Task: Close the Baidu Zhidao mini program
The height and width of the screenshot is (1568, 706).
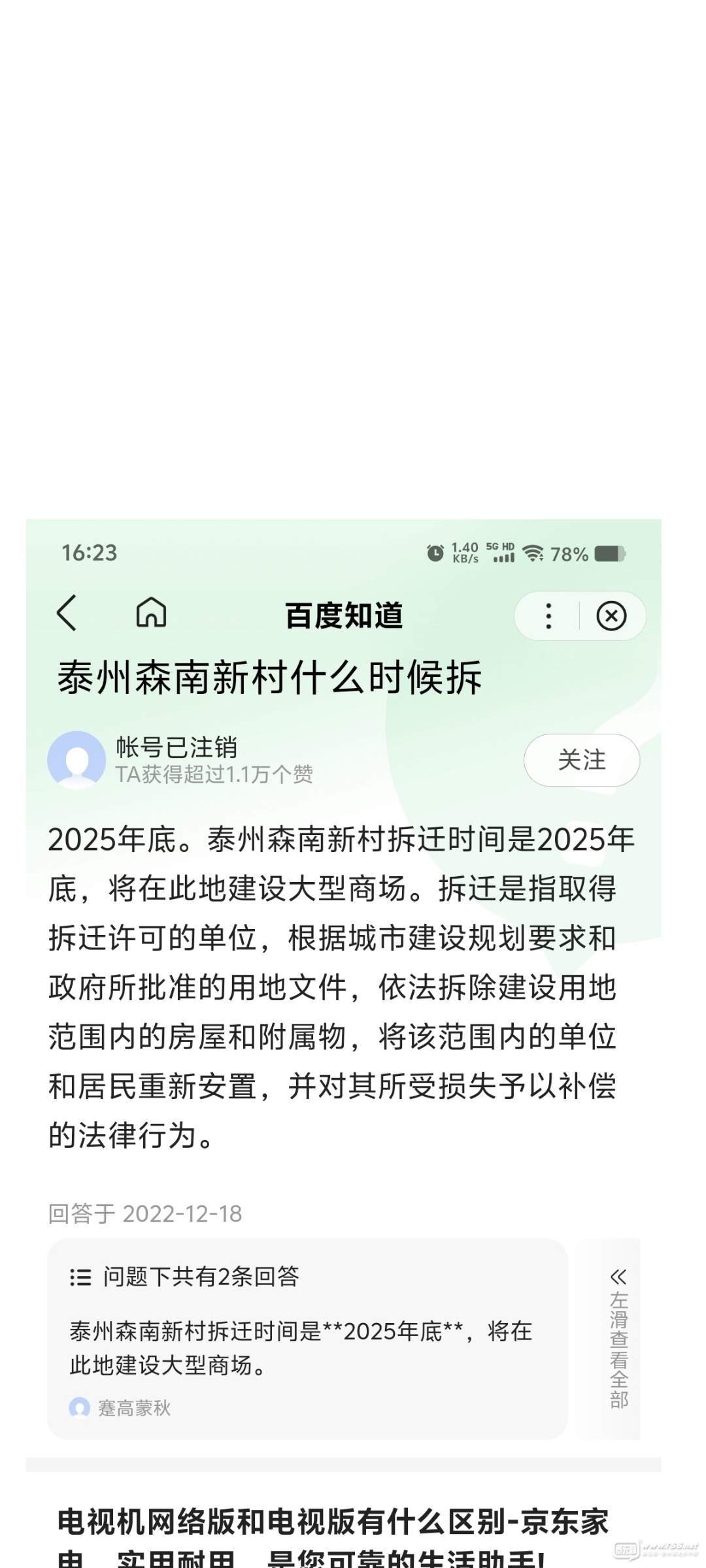Action: tap(611, 616)
